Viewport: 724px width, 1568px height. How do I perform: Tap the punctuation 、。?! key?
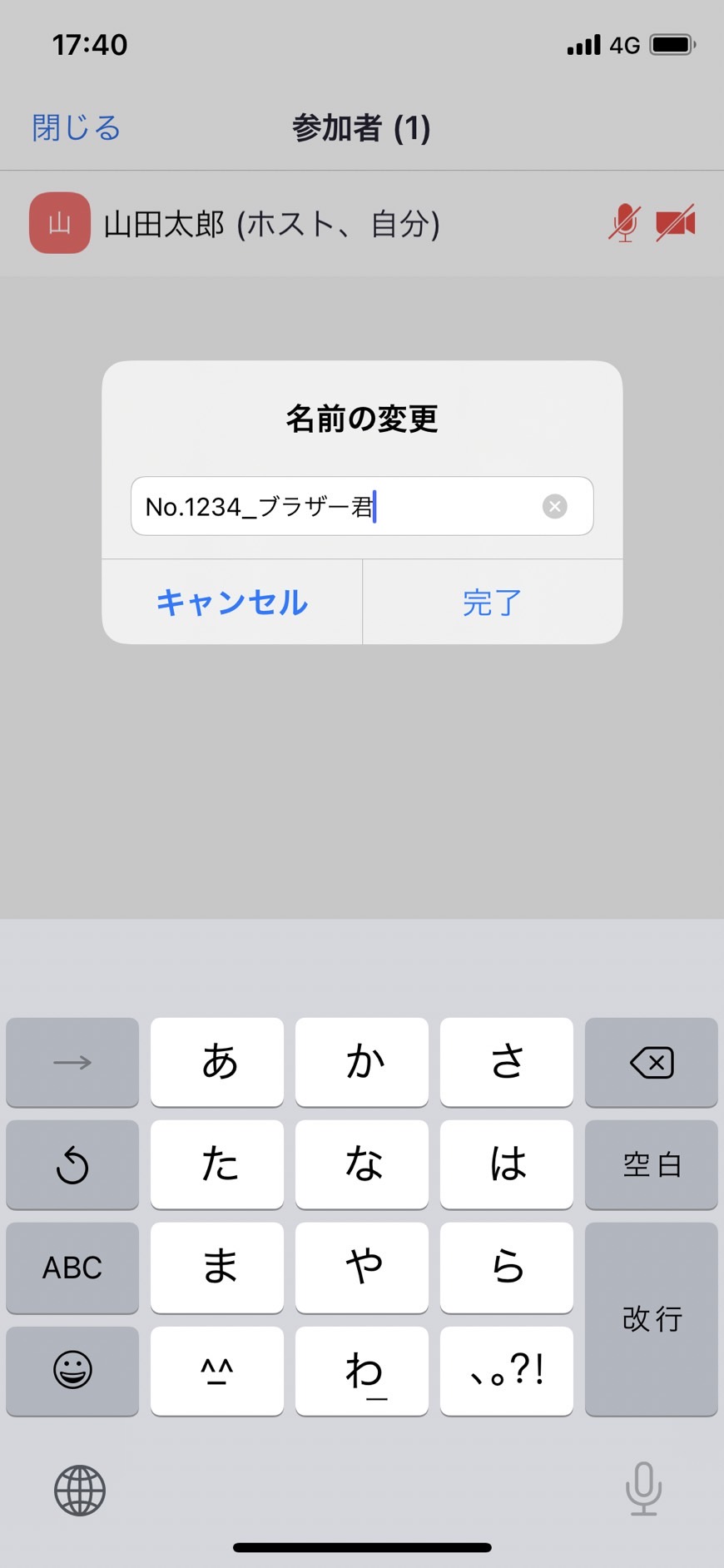tap(506, 1370)
